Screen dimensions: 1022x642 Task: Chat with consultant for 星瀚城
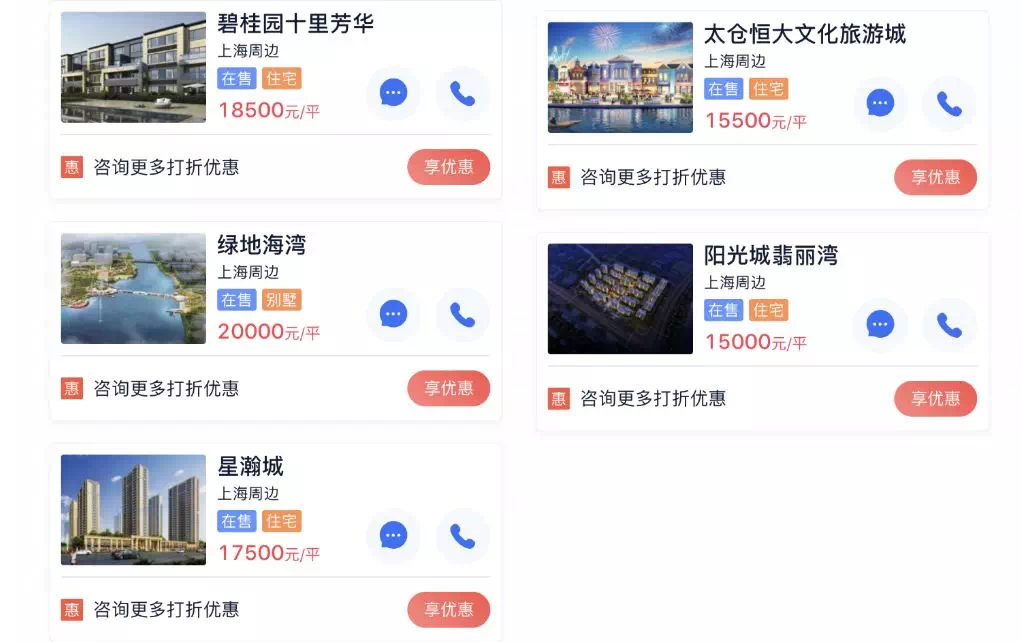click(393, 536)
